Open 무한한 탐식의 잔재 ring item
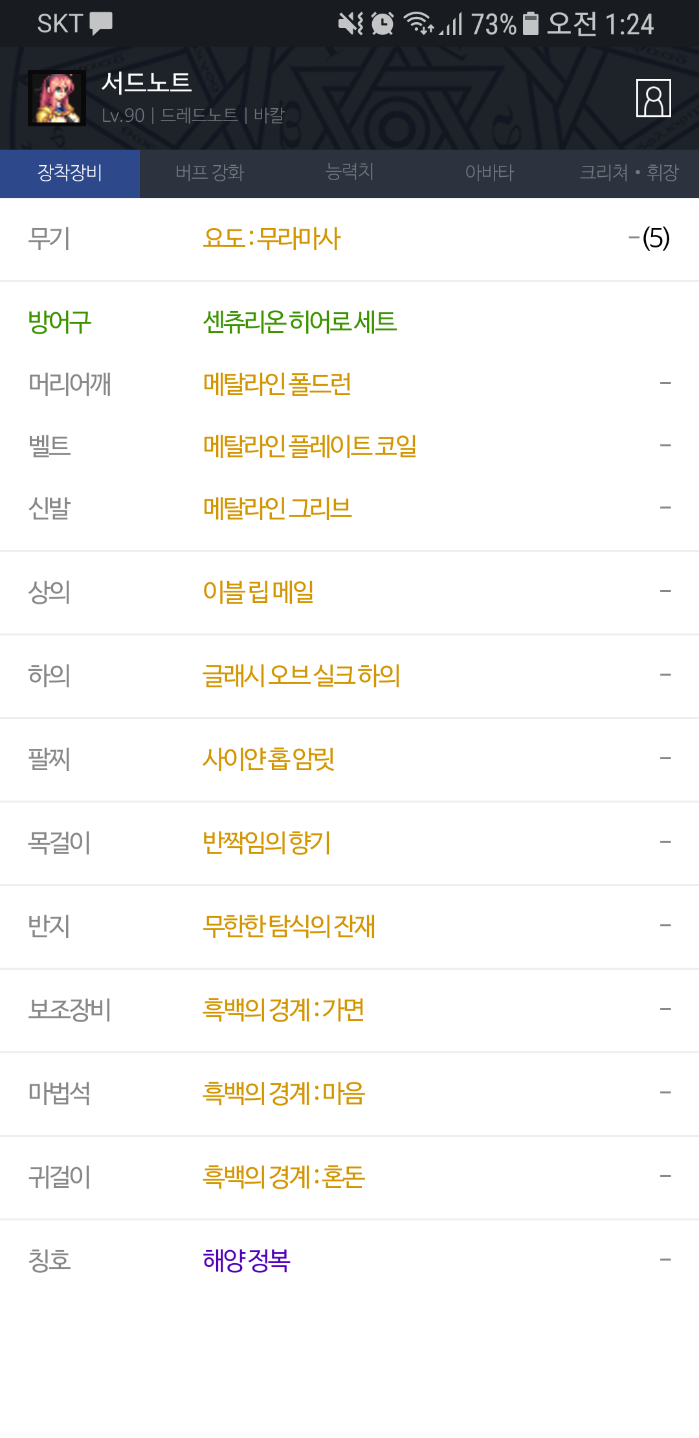The width and height of the screenshot is (699, 1438). pos(288,926)
